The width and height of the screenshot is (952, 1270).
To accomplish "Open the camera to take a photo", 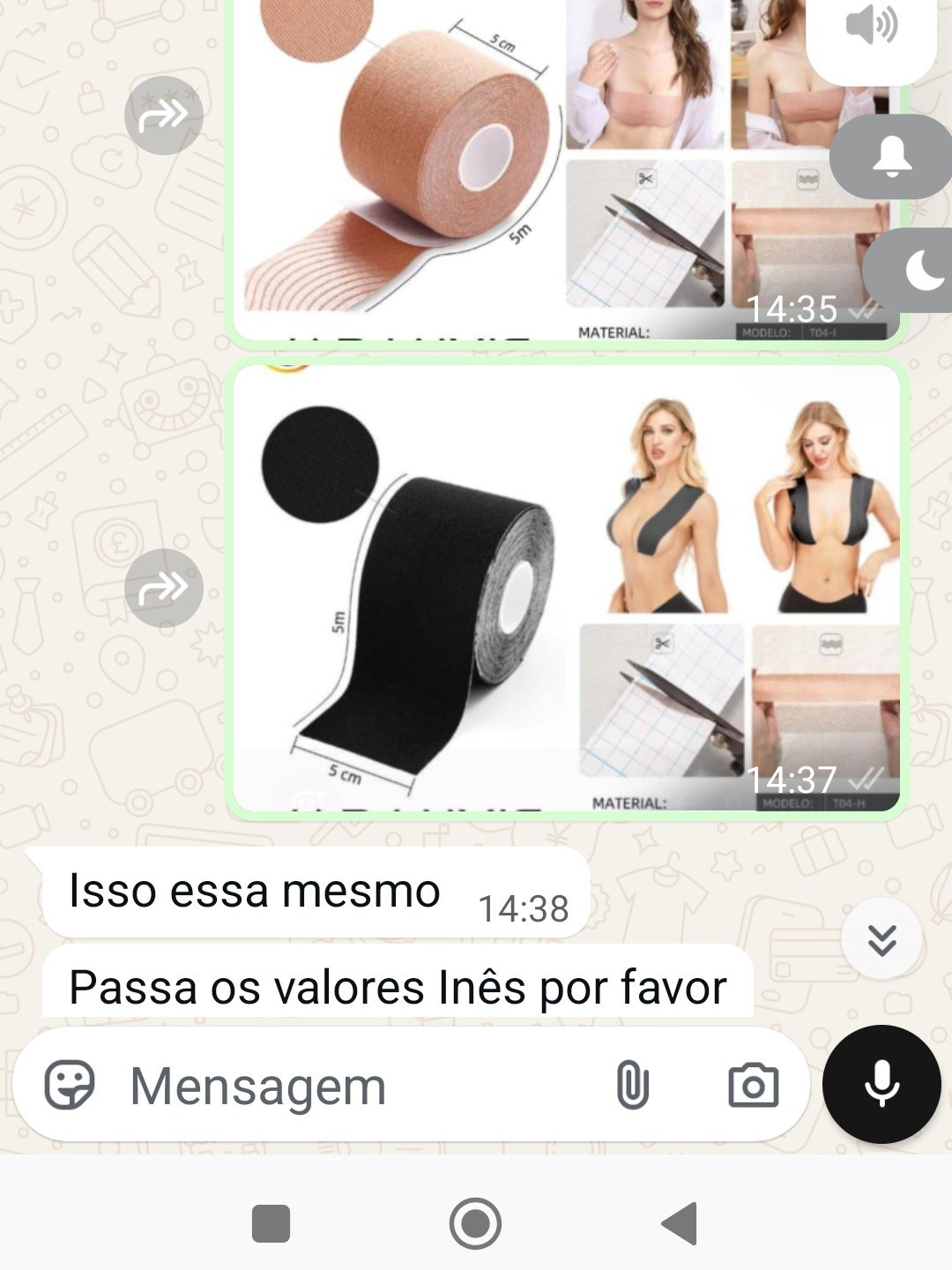I will (x=754, y=1086).
